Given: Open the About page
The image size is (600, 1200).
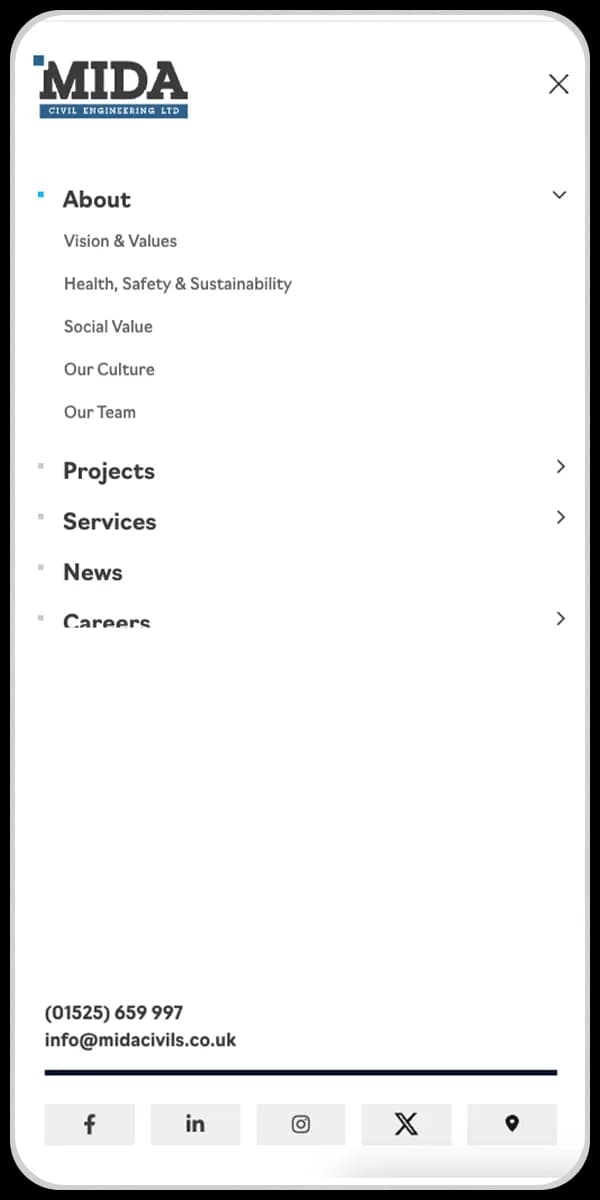Looking at the screenshot, I should (97, 199).
